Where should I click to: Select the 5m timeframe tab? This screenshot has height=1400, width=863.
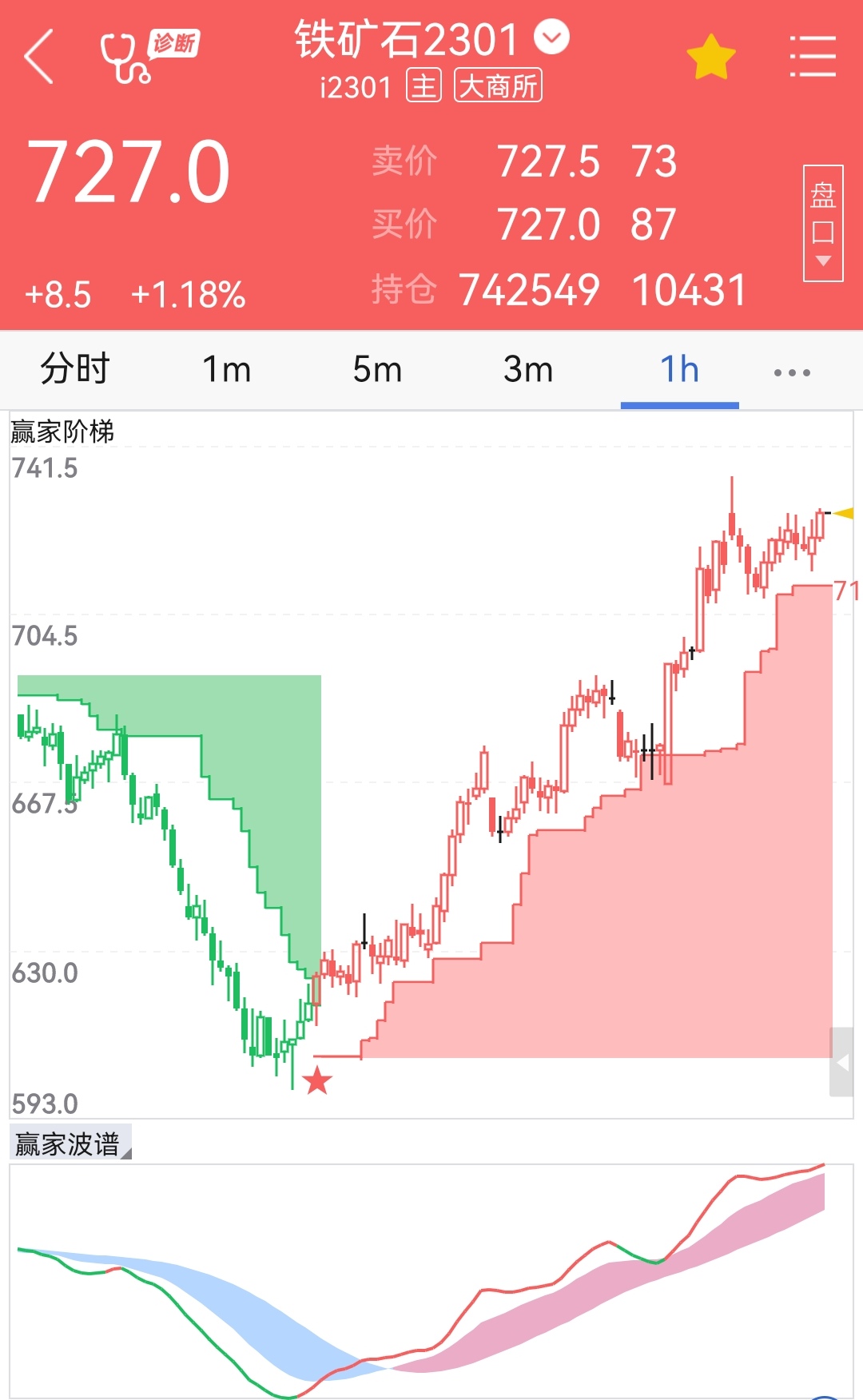[377, 369]
